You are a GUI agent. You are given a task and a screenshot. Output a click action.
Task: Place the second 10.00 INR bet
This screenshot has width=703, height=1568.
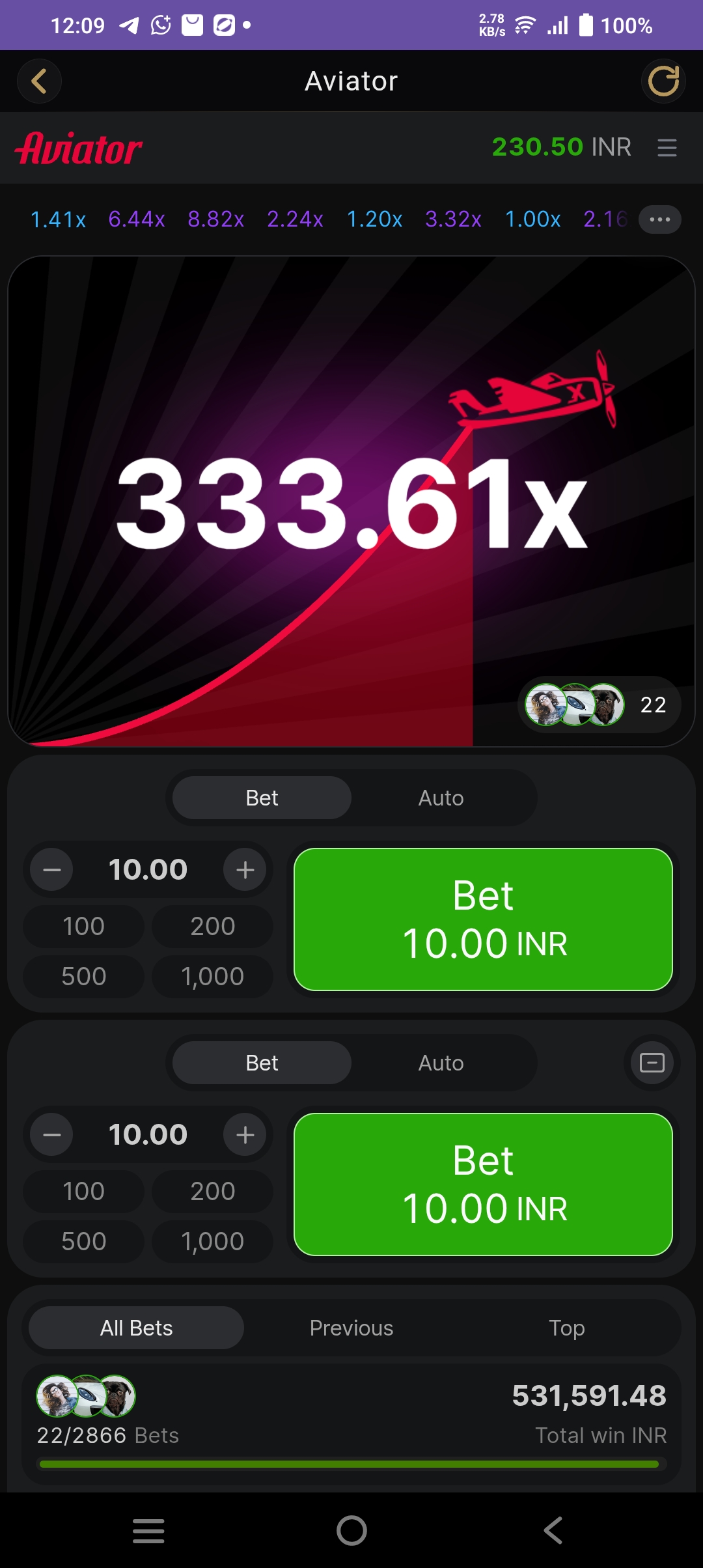[x=483, y=1184]
